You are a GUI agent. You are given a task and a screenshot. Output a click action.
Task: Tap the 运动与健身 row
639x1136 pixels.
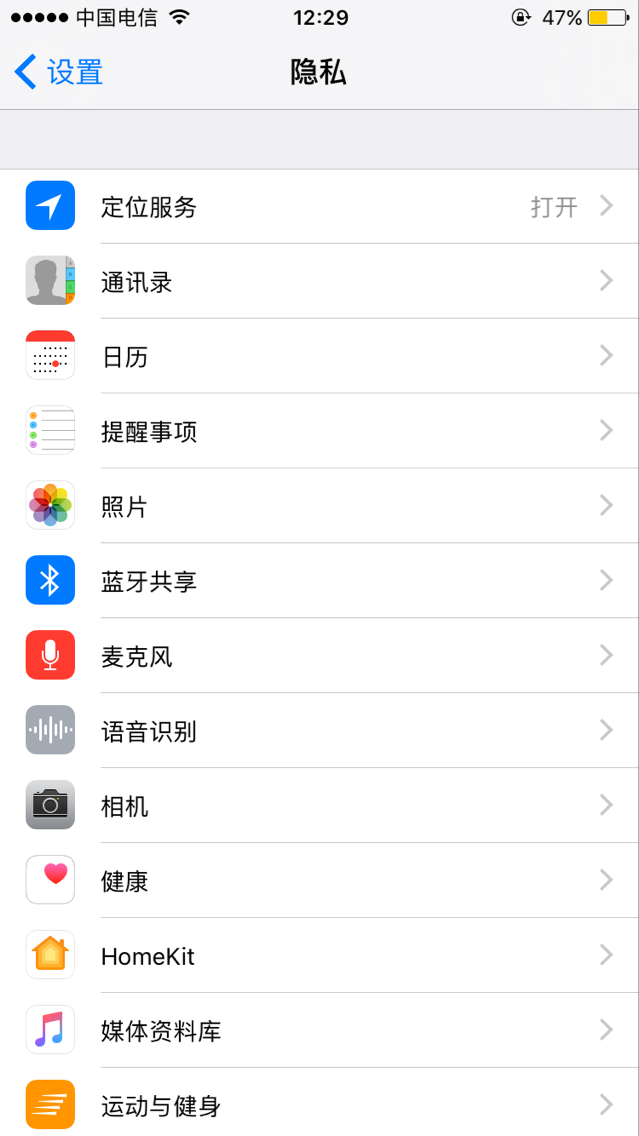click(x=320, y=1102)
